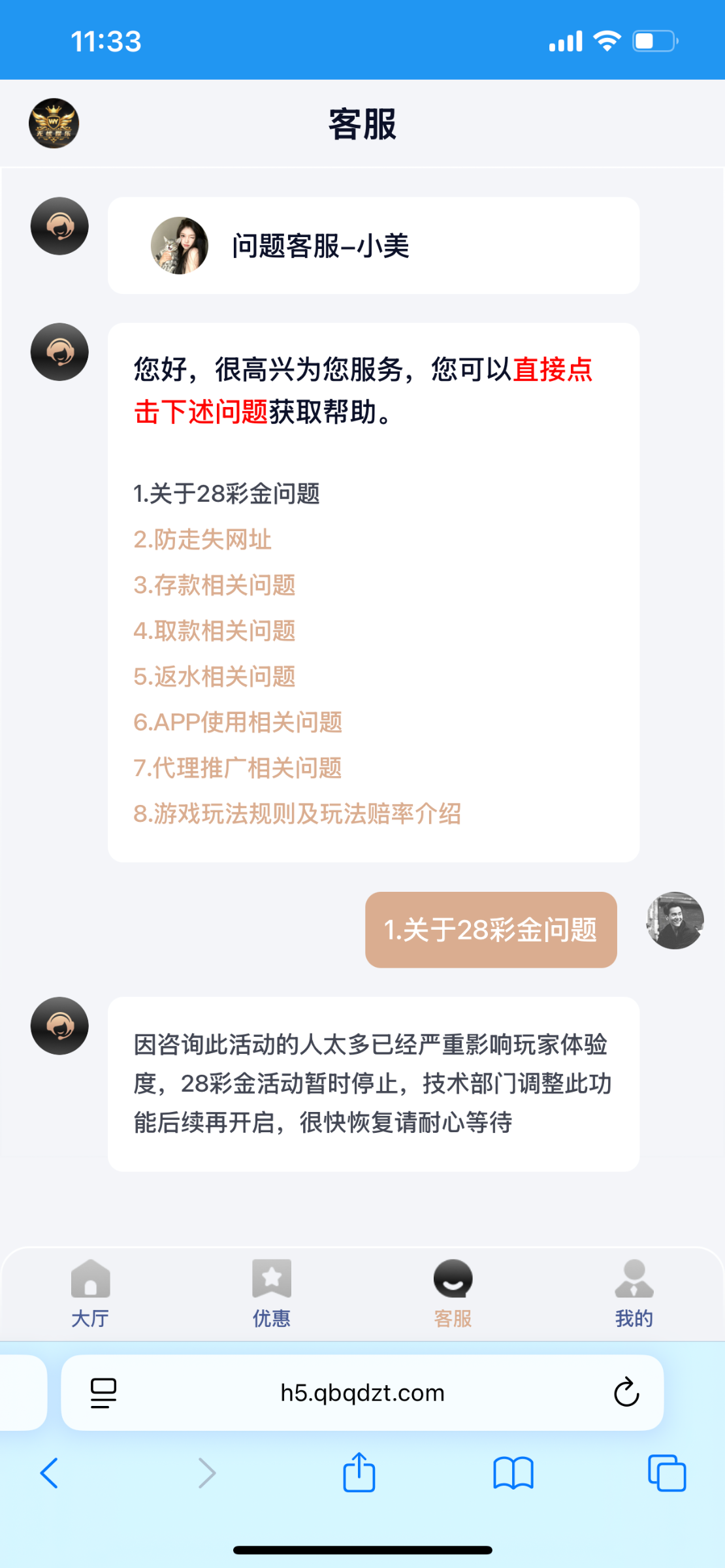The height and width of the screenshot is (1568, 725).
Task: Reload the page in Safari
Action: (626, 1392)
